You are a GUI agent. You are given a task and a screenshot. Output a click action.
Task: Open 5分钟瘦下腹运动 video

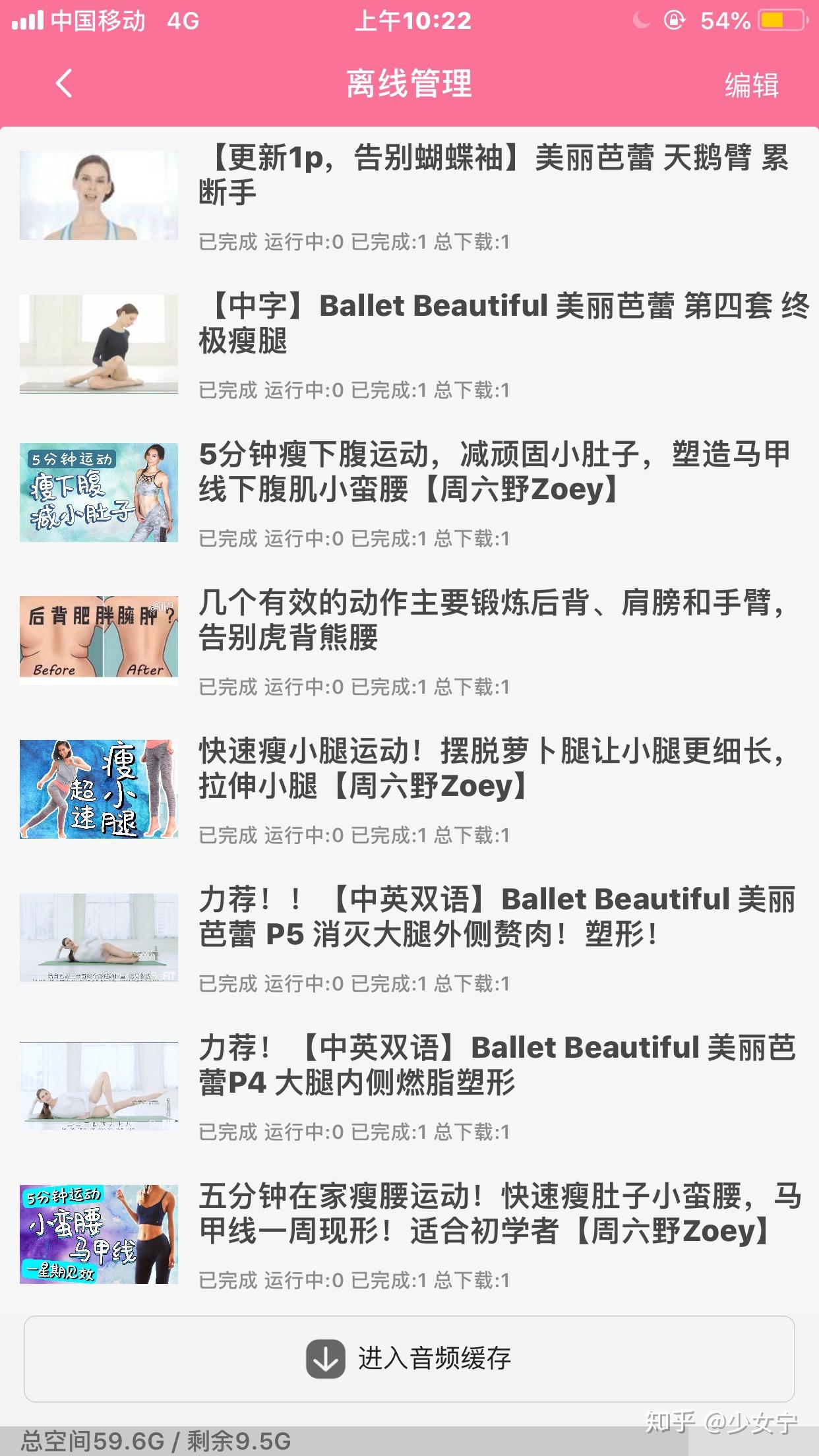[x=495, y=472]
